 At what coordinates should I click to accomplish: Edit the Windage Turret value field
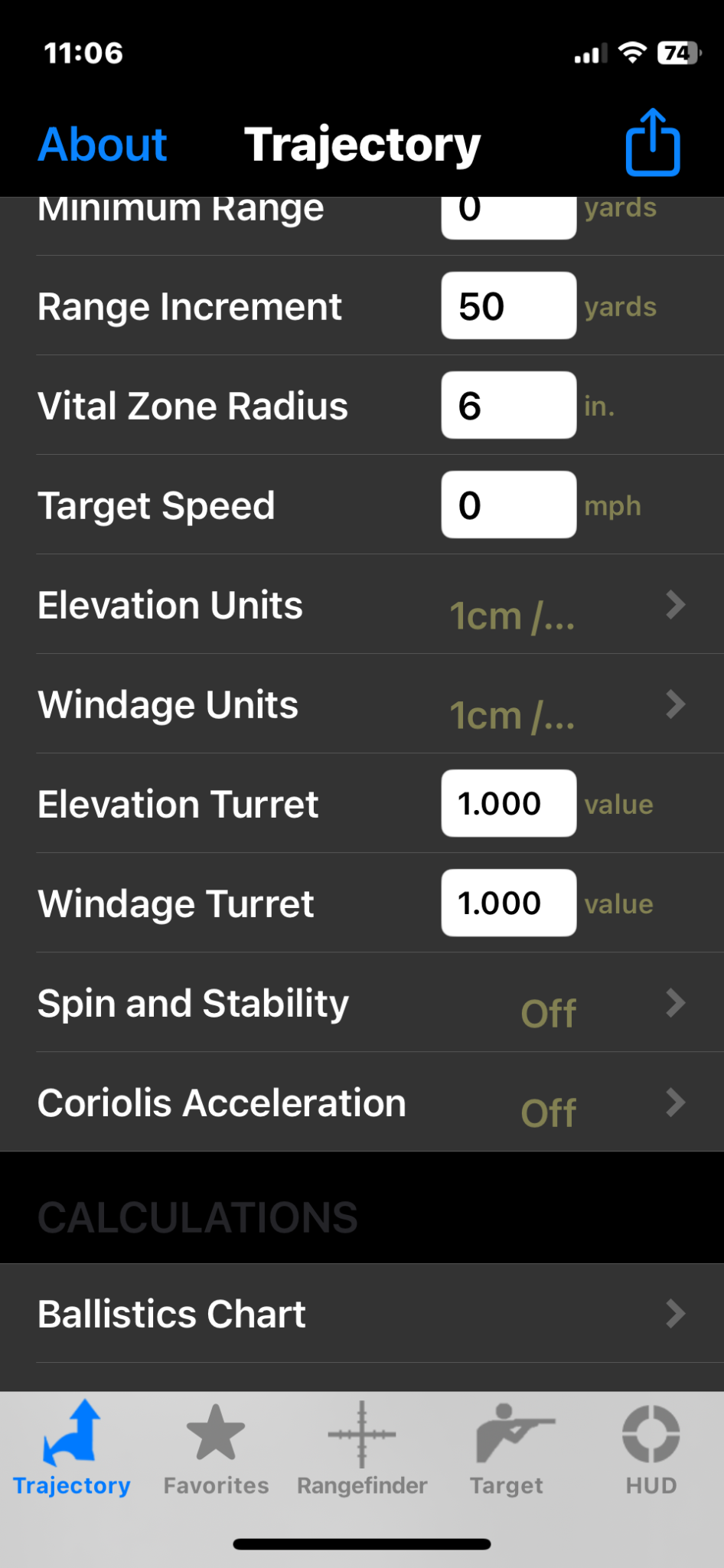click(509, 903)
